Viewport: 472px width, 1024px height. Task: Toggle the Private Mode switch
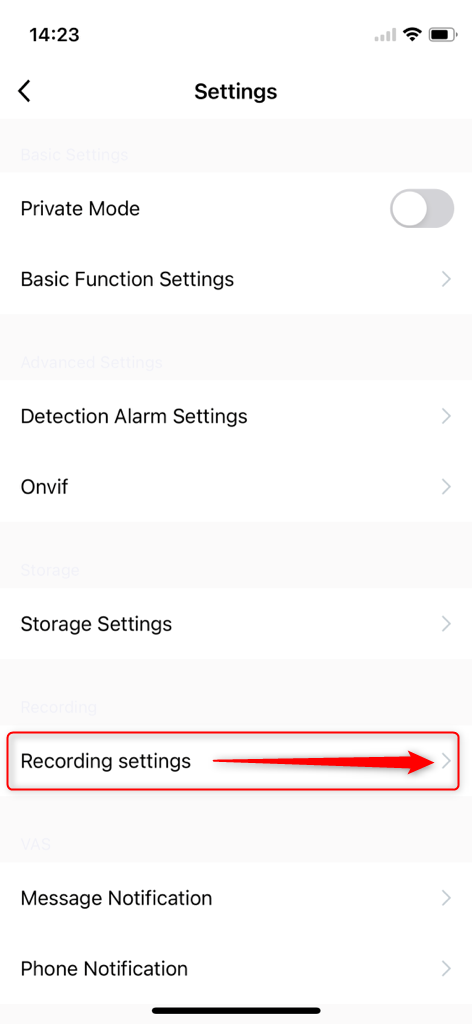point(422,208)
